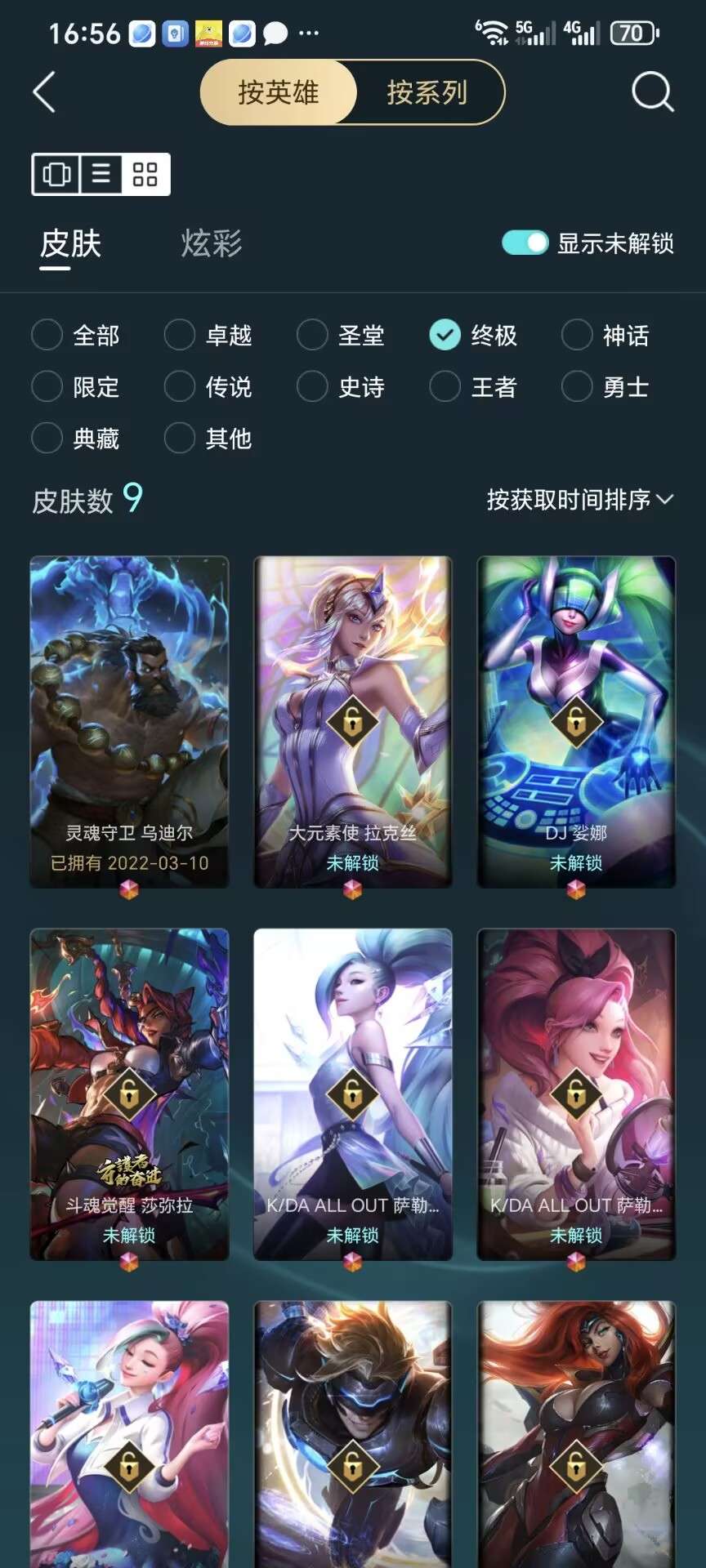Image resolution: width=706 pixels, height=1568 pixels.
Task: Open the search magnifier icon
Action: 652,91
